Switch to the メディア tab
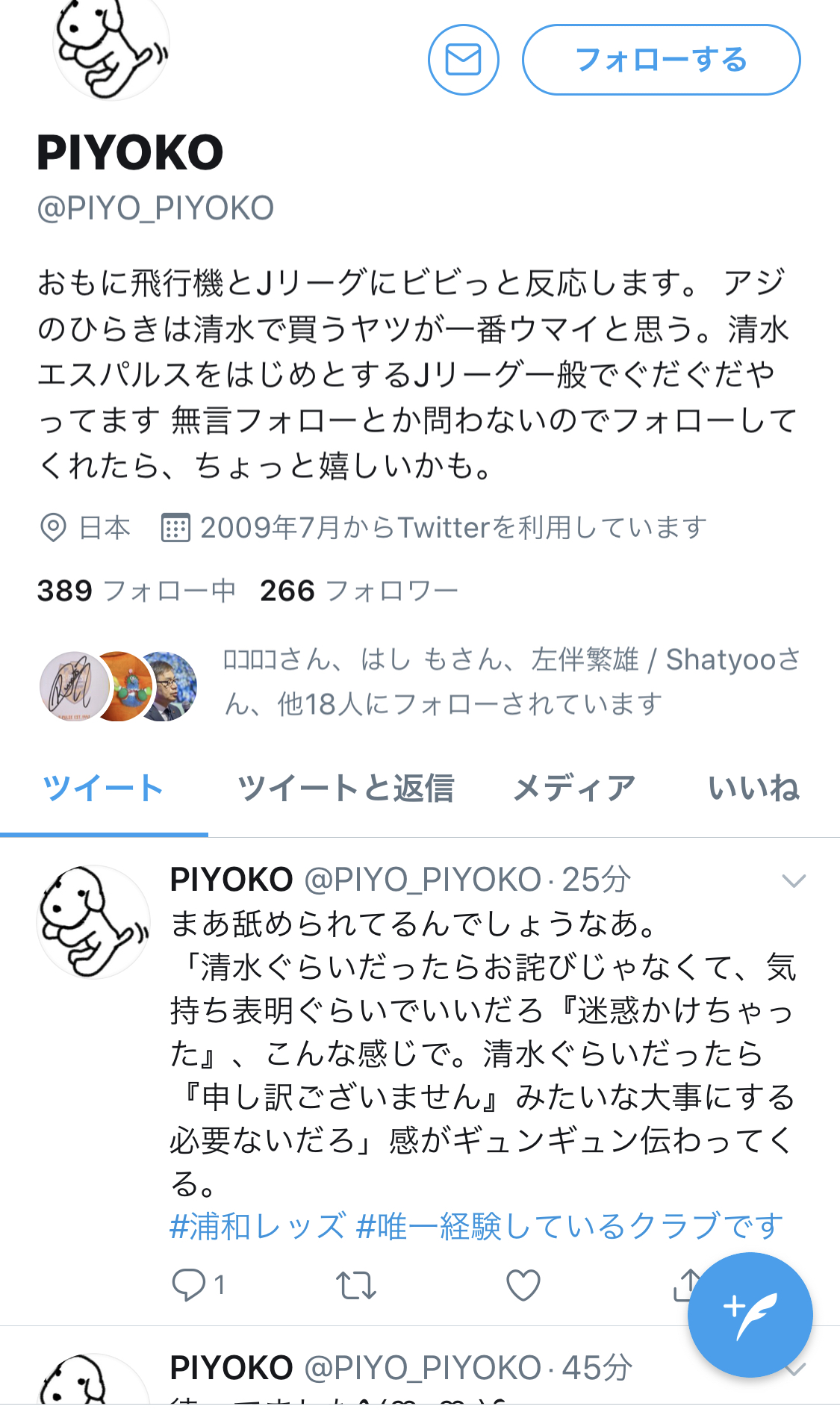The height and width of the screenshot is (1415, 840). tap(573, 789)
